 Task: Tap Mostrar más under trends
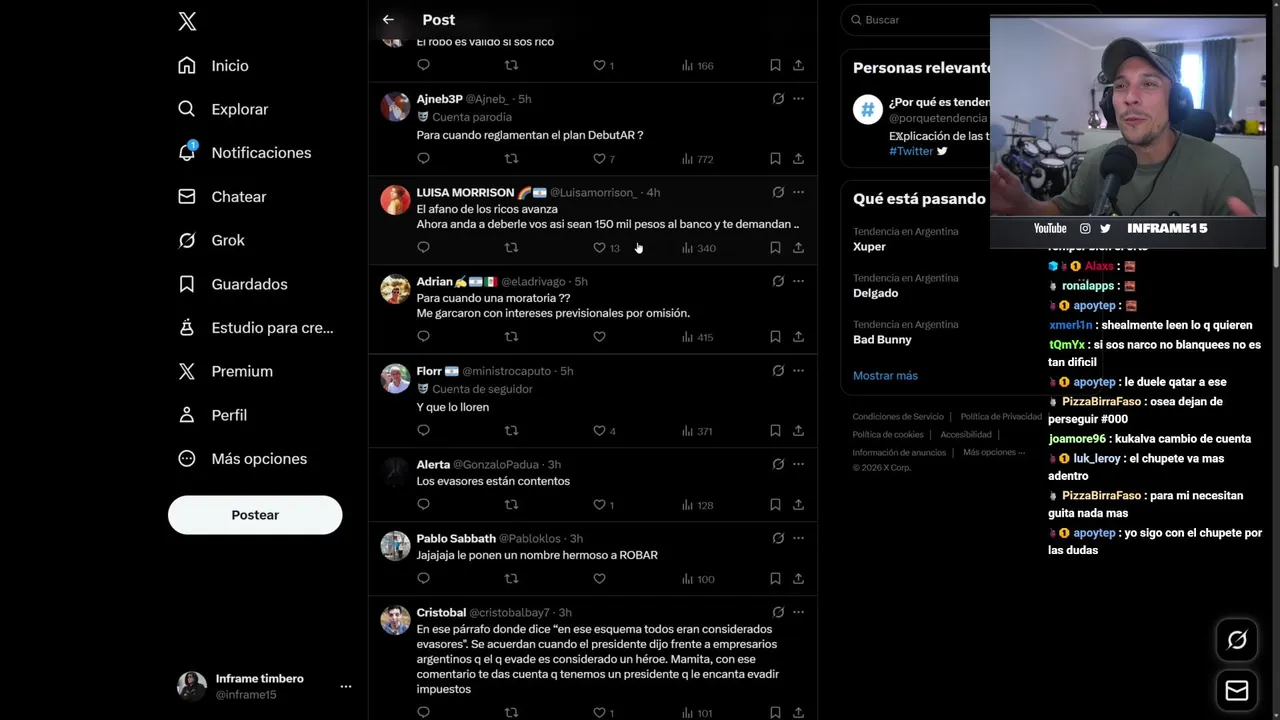(x=885, y=376)
